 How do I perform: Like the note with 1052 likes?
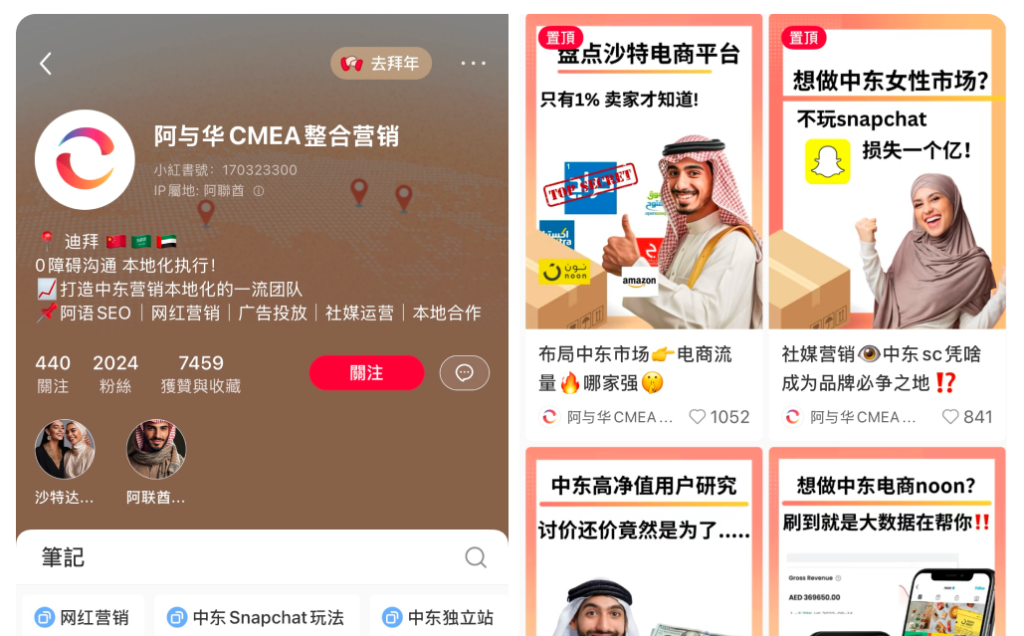pos(698,417)
